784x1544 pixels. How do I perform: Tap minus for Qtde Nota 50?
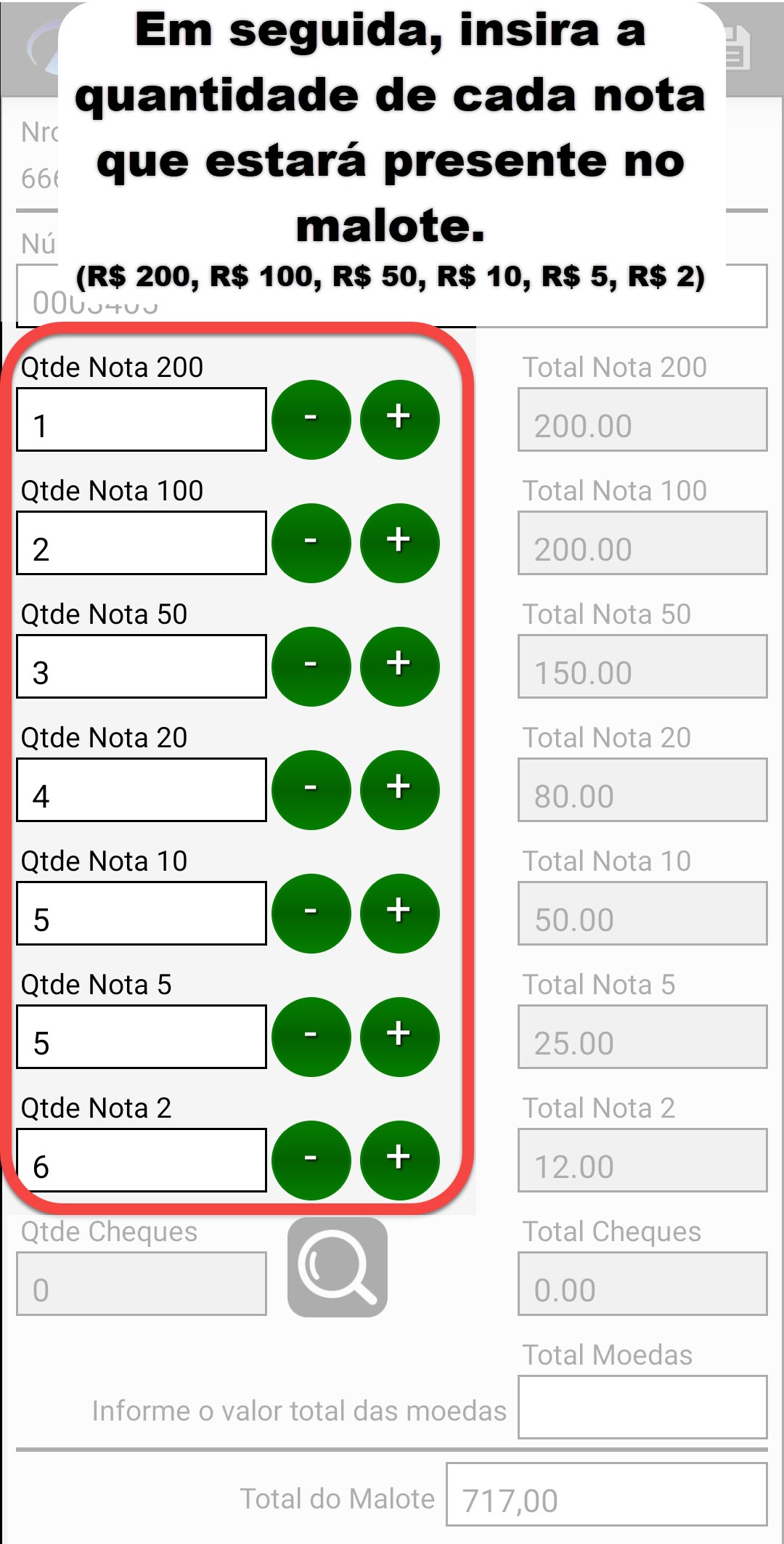(x=311, y=666)
